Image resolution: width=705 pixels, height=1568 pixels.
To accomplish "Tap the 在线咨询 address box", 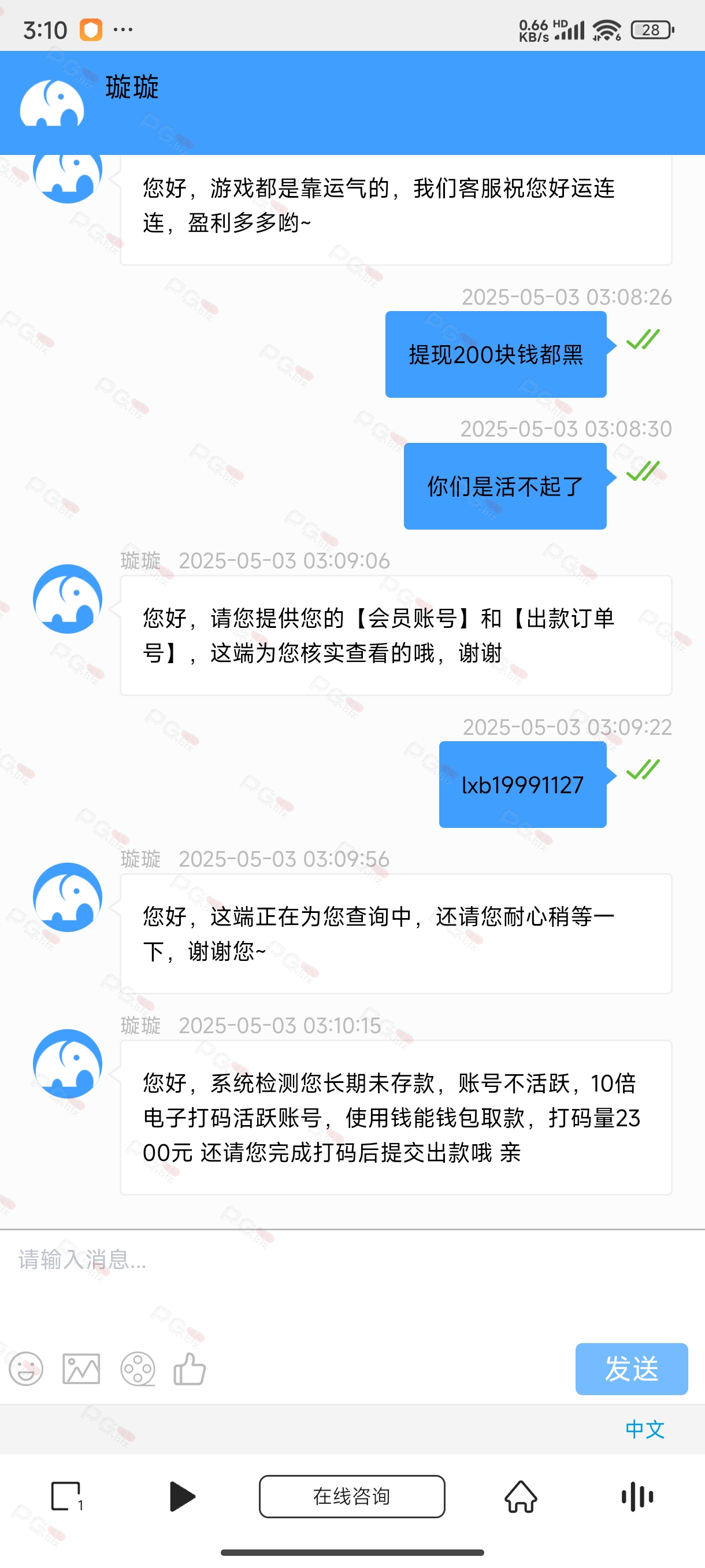I will (x=352, y=1496).
